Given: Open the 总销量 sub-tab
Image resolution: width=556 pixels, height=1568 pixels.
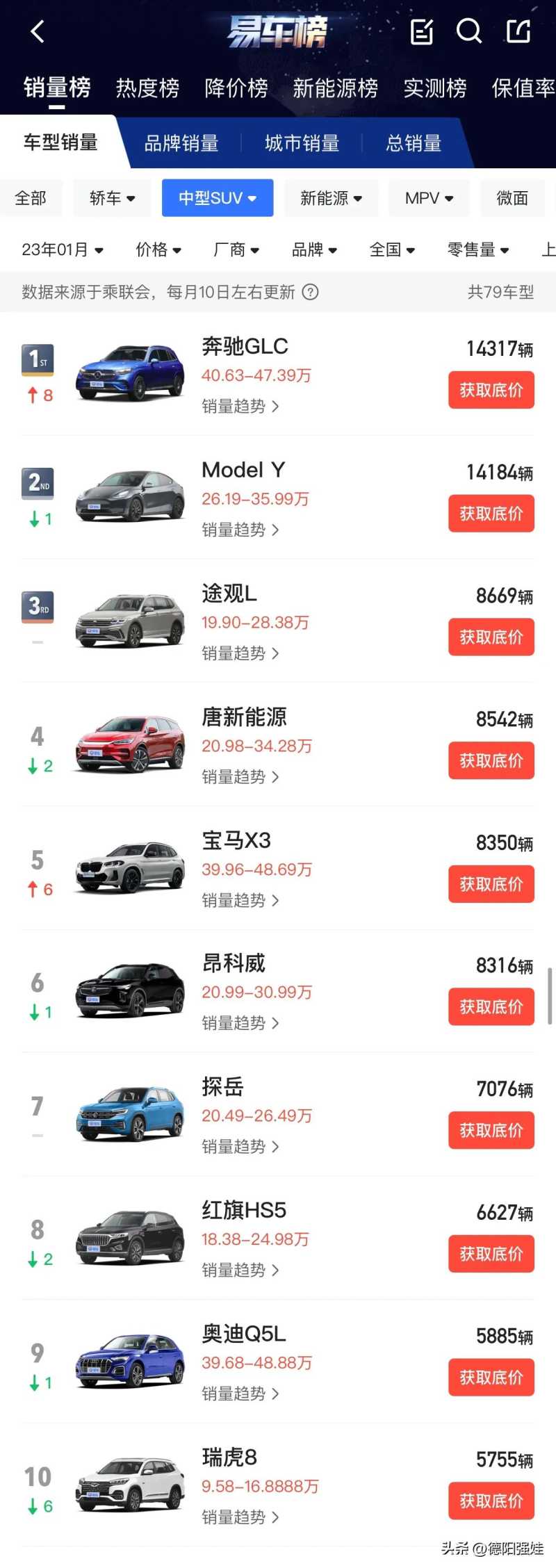Looking at the screenshot, I should pos(414,143).
